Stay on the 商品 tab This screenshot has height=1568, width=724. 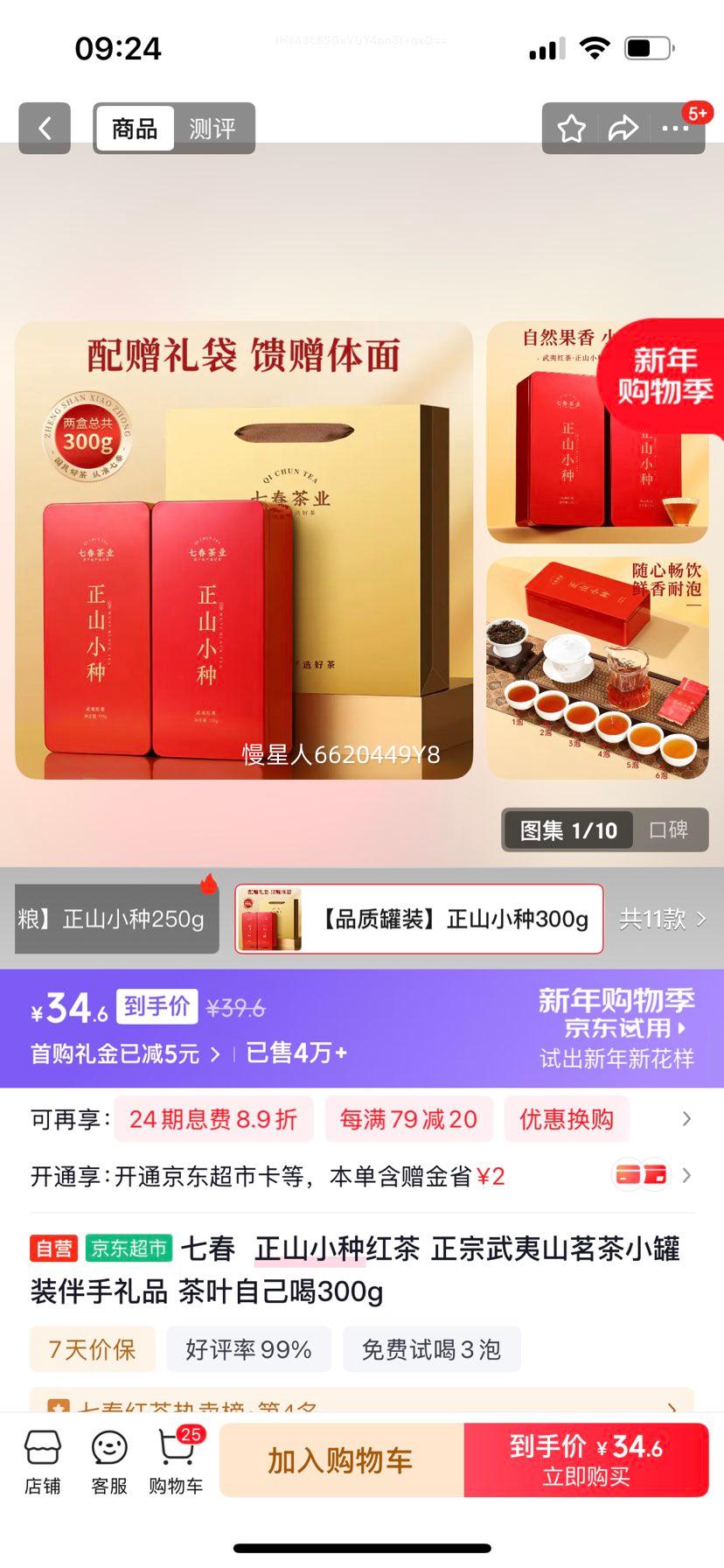pyautogui.click(x=133, y=128)
